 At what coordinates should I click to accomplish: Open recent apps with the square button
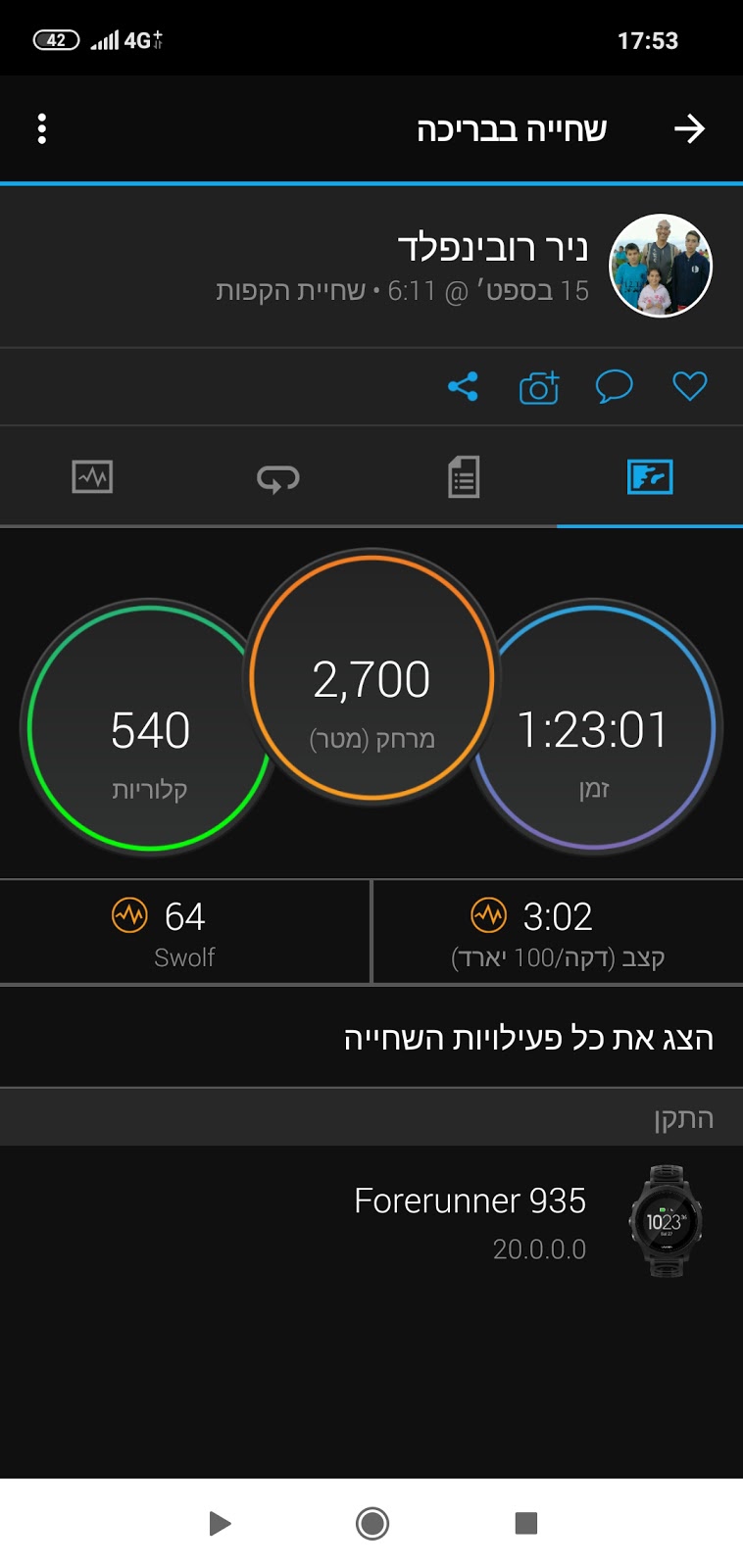tap(525, 1523)
